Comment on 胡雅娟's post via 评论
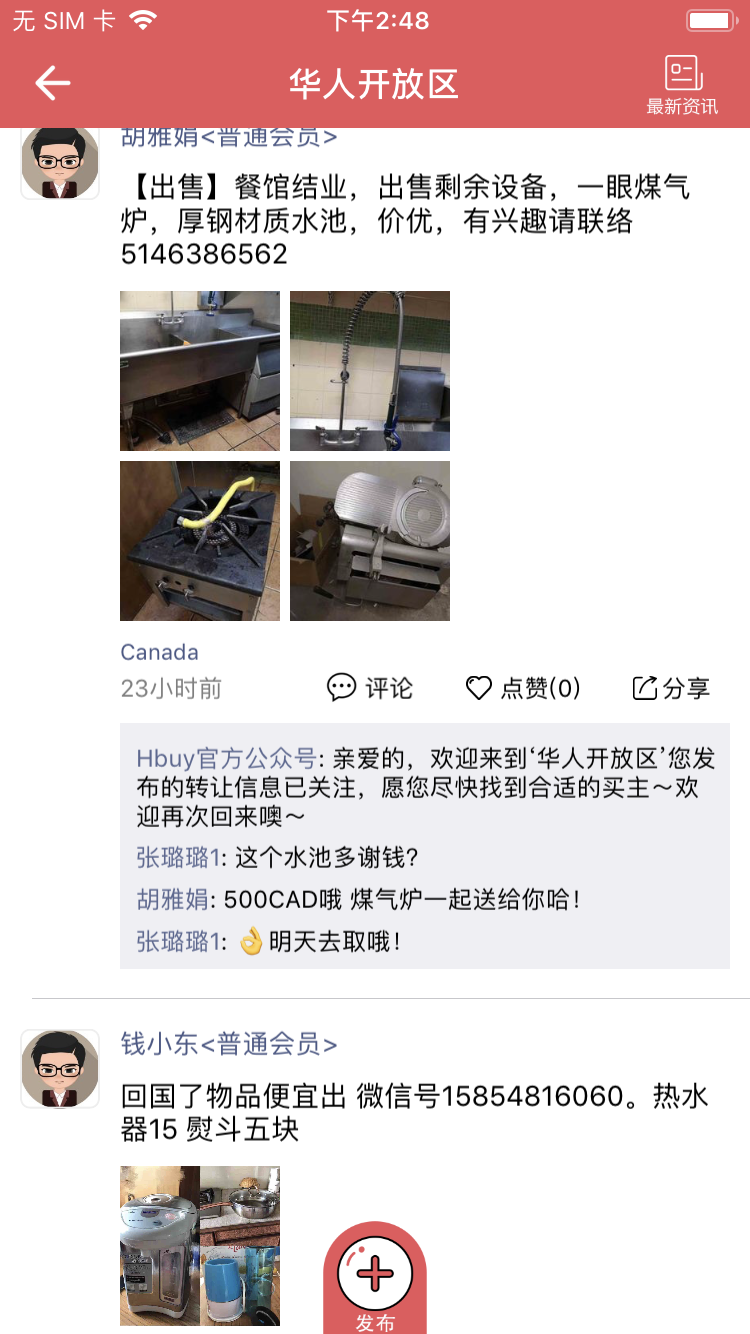This screenshot has height=1334, width=750. coord(370,688)
